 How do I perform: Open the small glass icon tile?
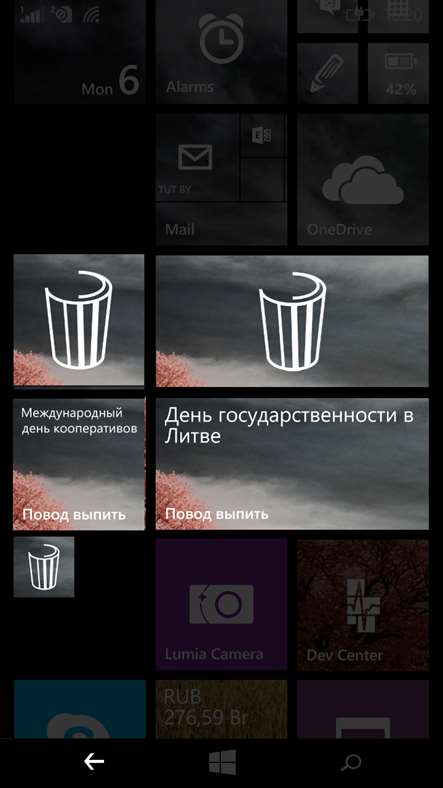point(44,567)
